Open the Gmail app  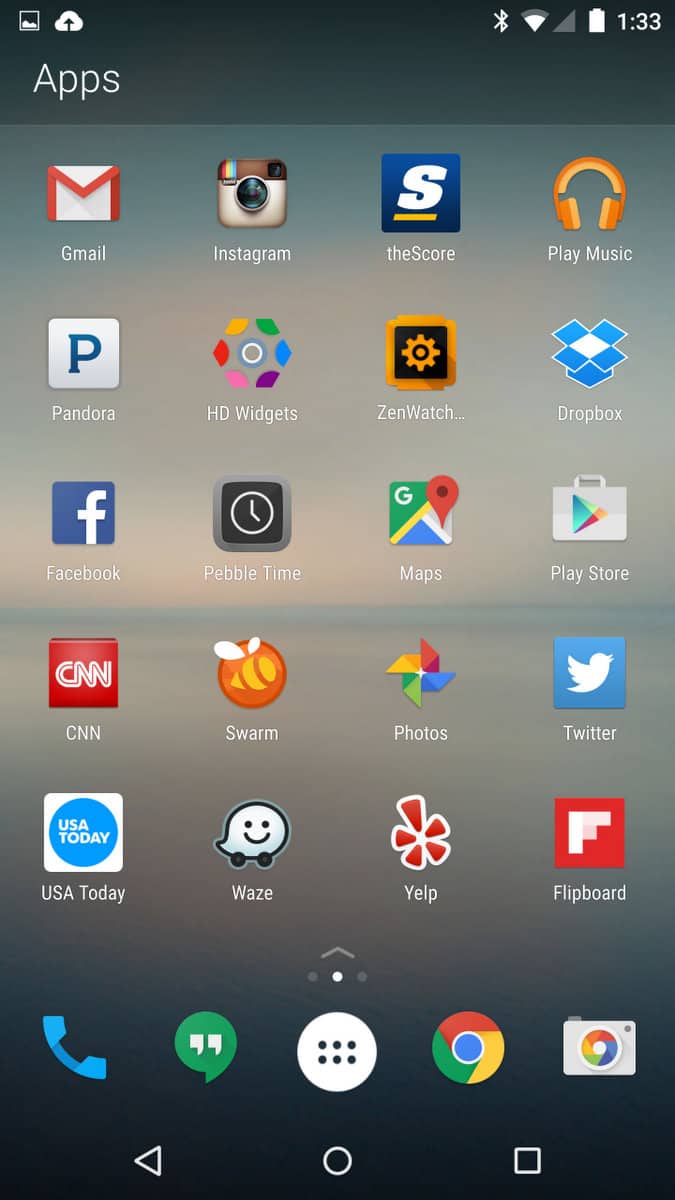pos(83,194)
